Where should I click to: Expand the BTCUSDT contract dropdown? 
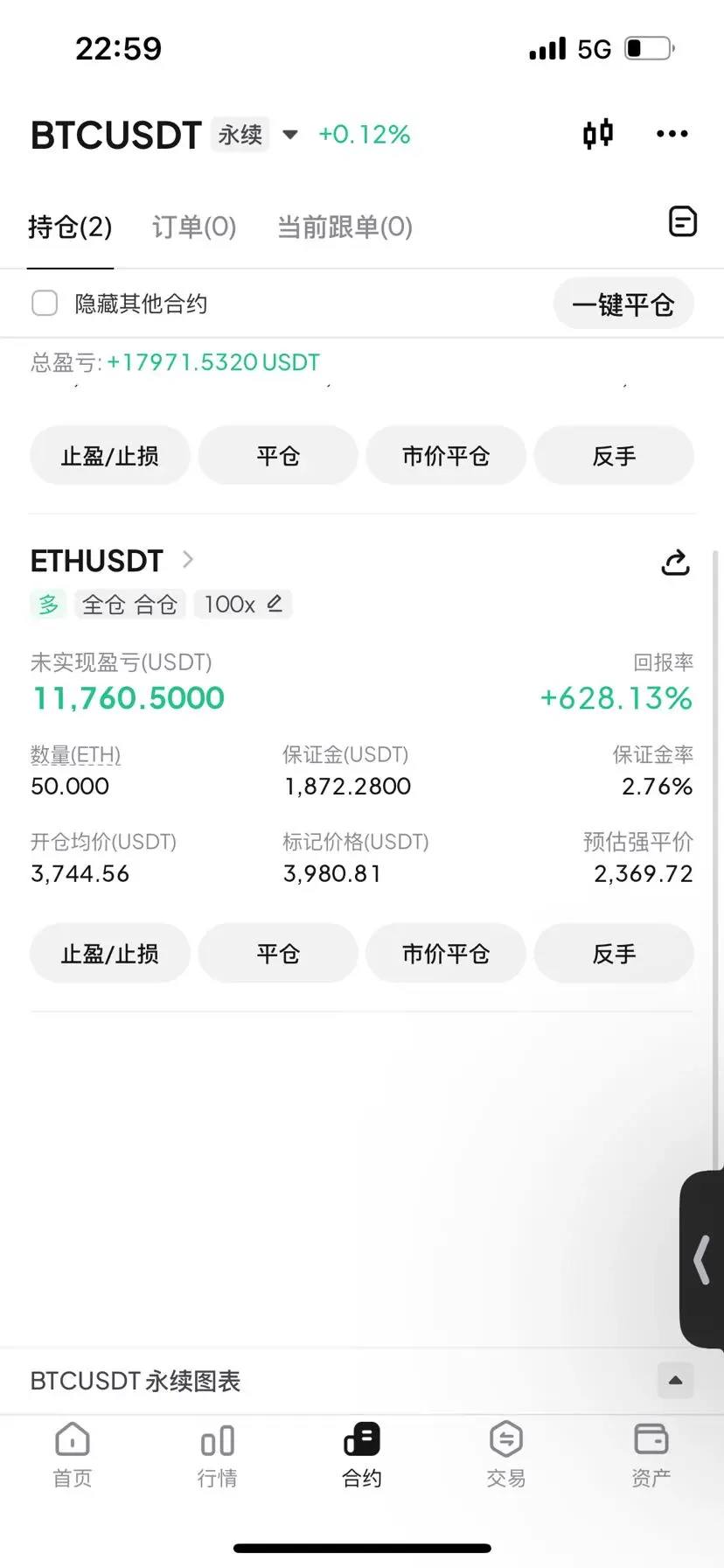tap(290, 135)
